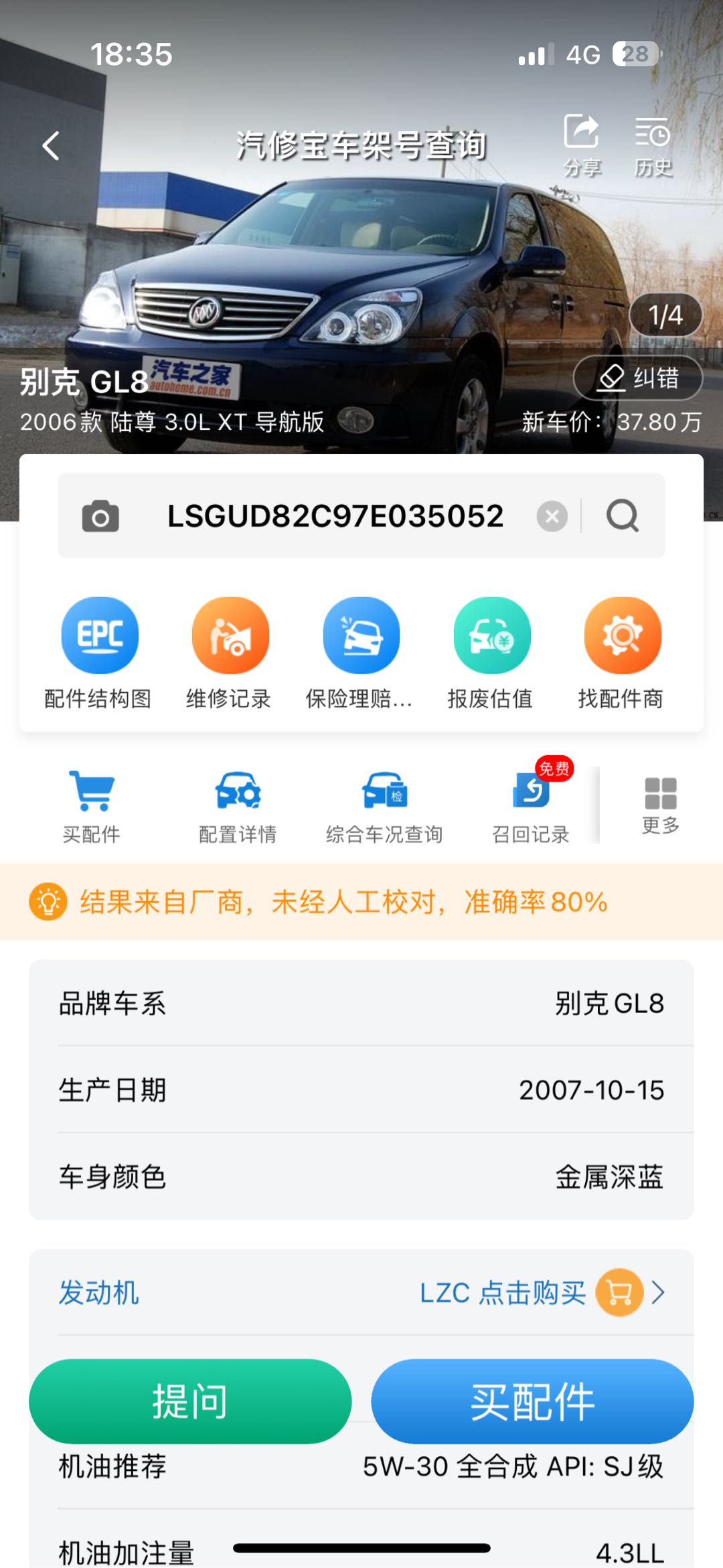The width and height of the screenshot is (723, 1568).
Task: Tap the green 提问 ask button
Action: 190,1401
